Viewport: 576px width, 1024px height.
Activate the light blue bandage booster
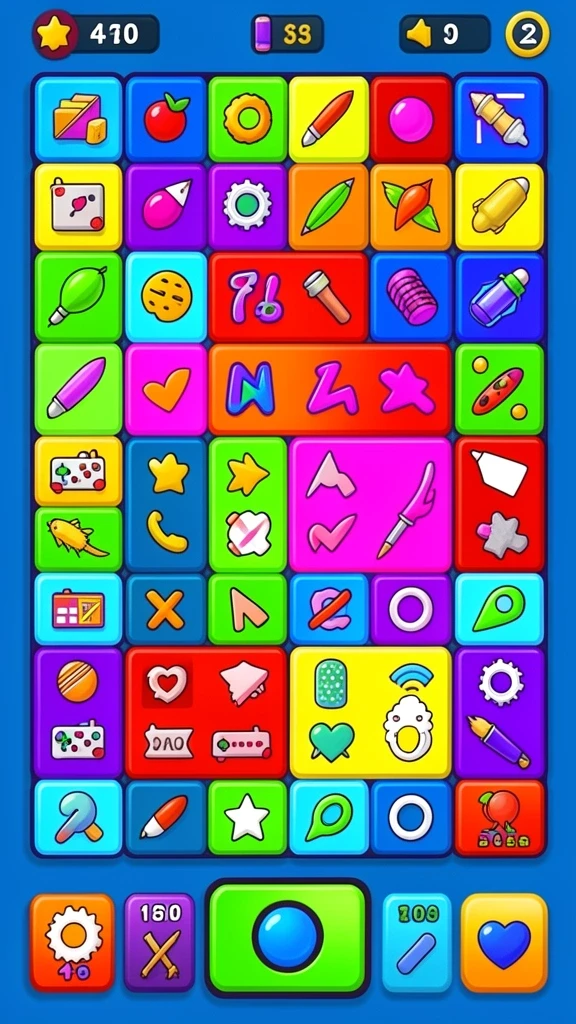pos(417,942)
